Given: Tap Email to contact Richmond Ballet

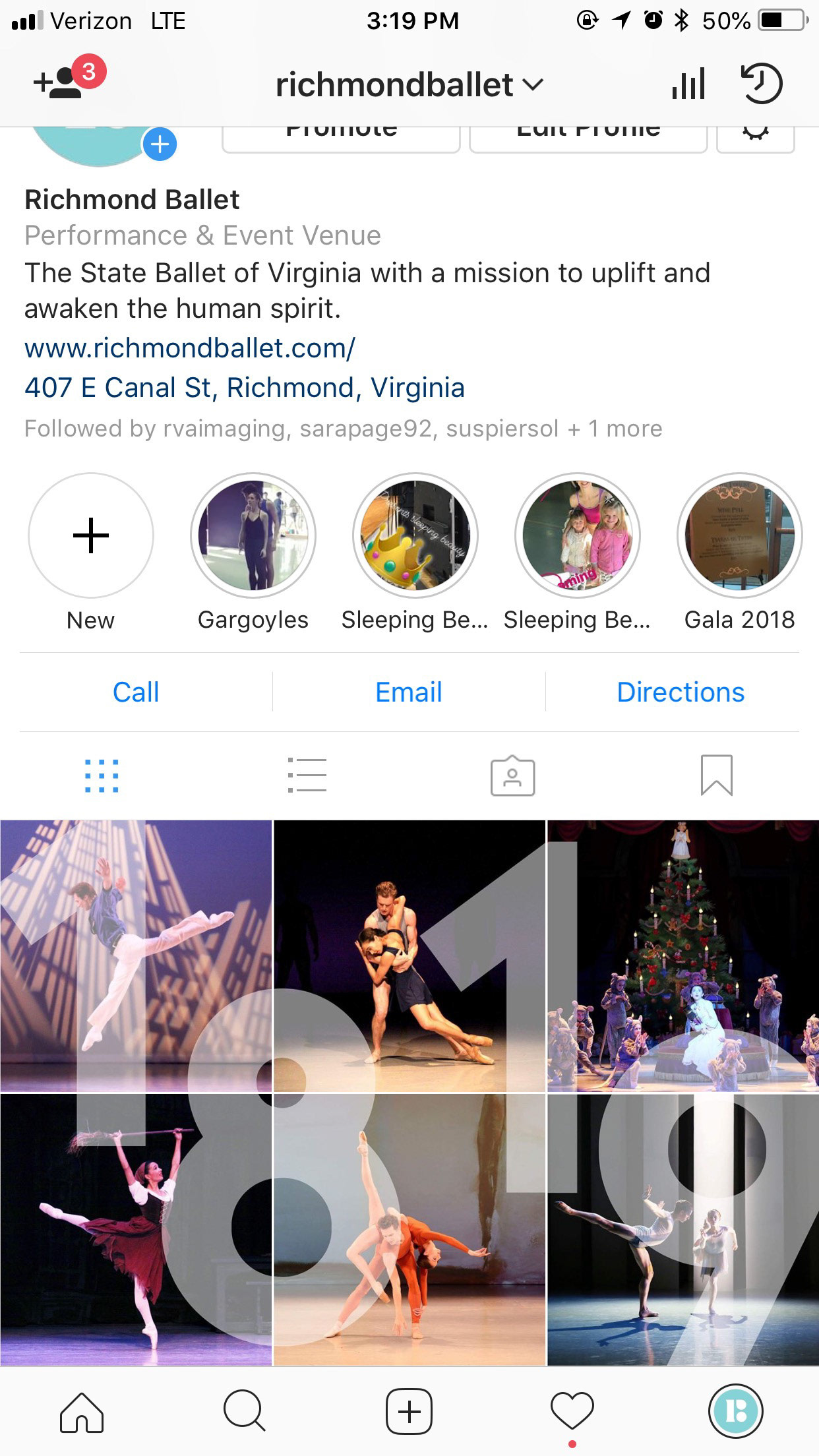Looking at the screenshot, I should click(x=409, y=692).
